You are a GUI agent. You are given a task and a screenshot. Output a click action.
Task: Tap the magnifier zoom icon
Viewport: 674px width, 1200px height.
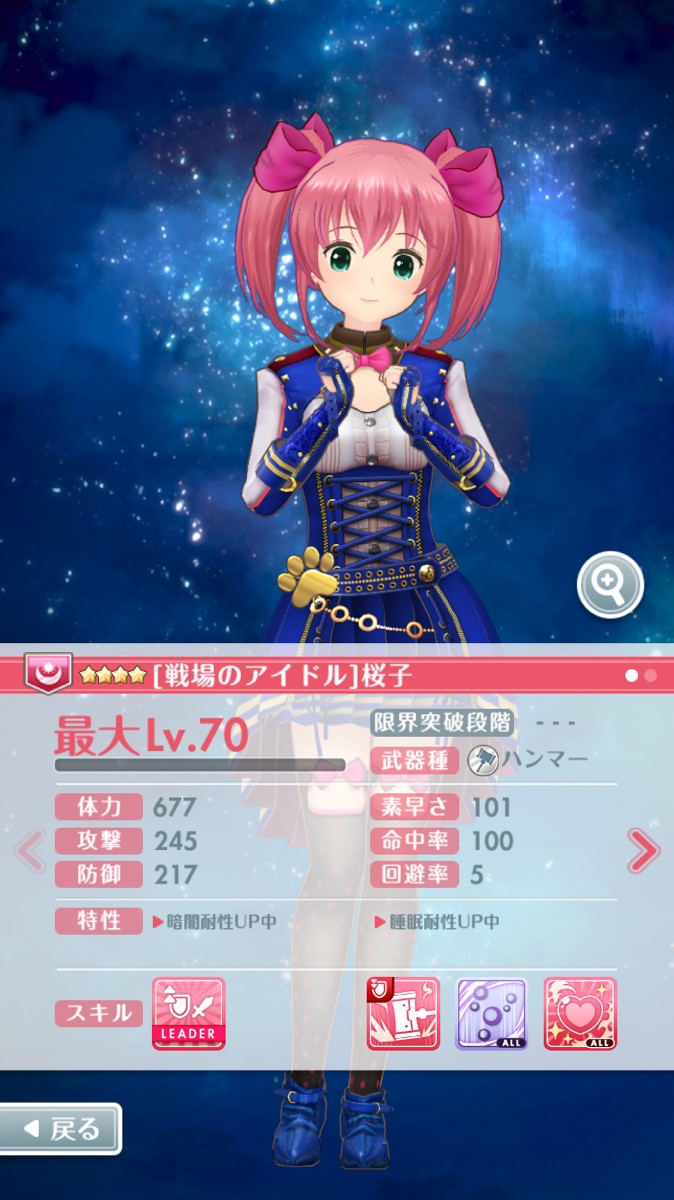610,585
